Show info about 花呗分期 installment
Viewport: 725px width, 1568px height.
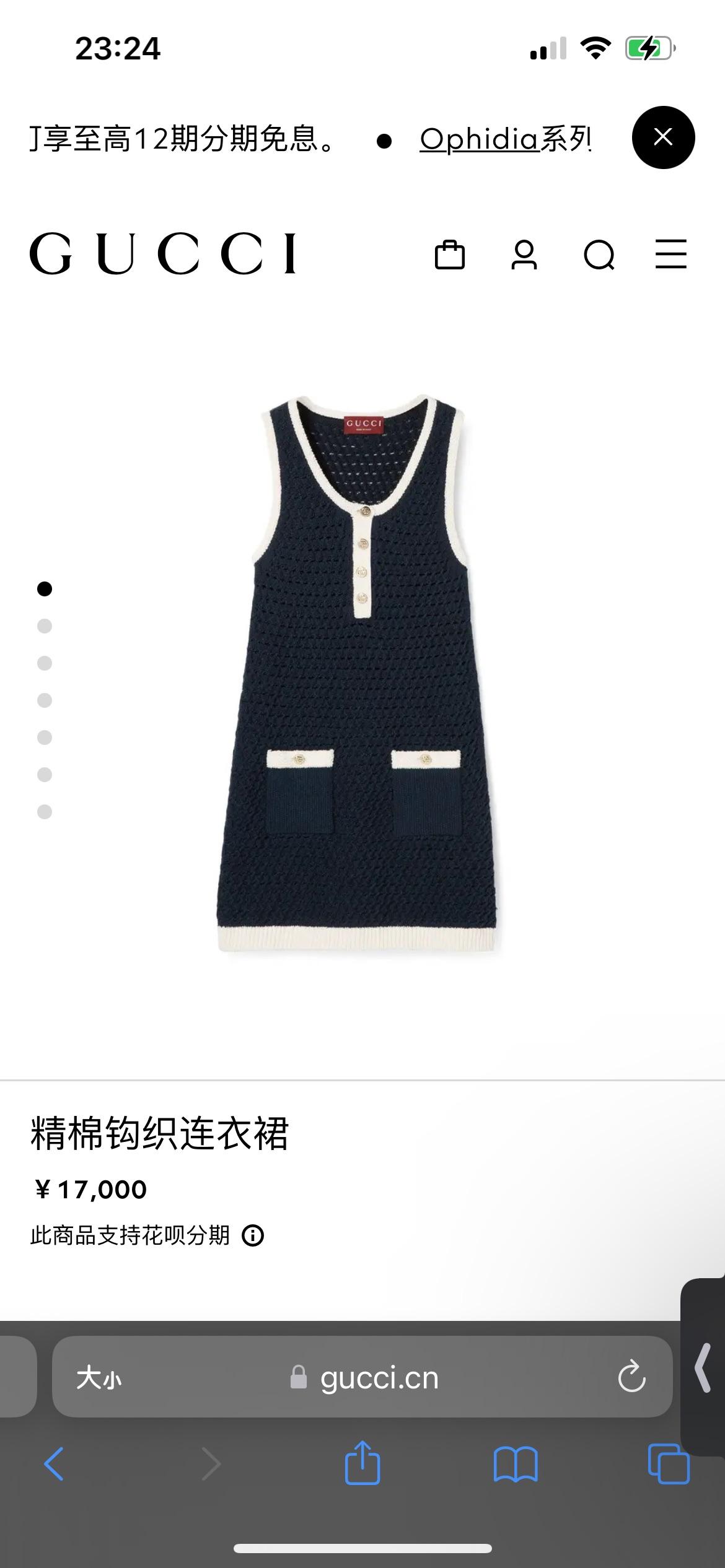tap(253, 1235)
